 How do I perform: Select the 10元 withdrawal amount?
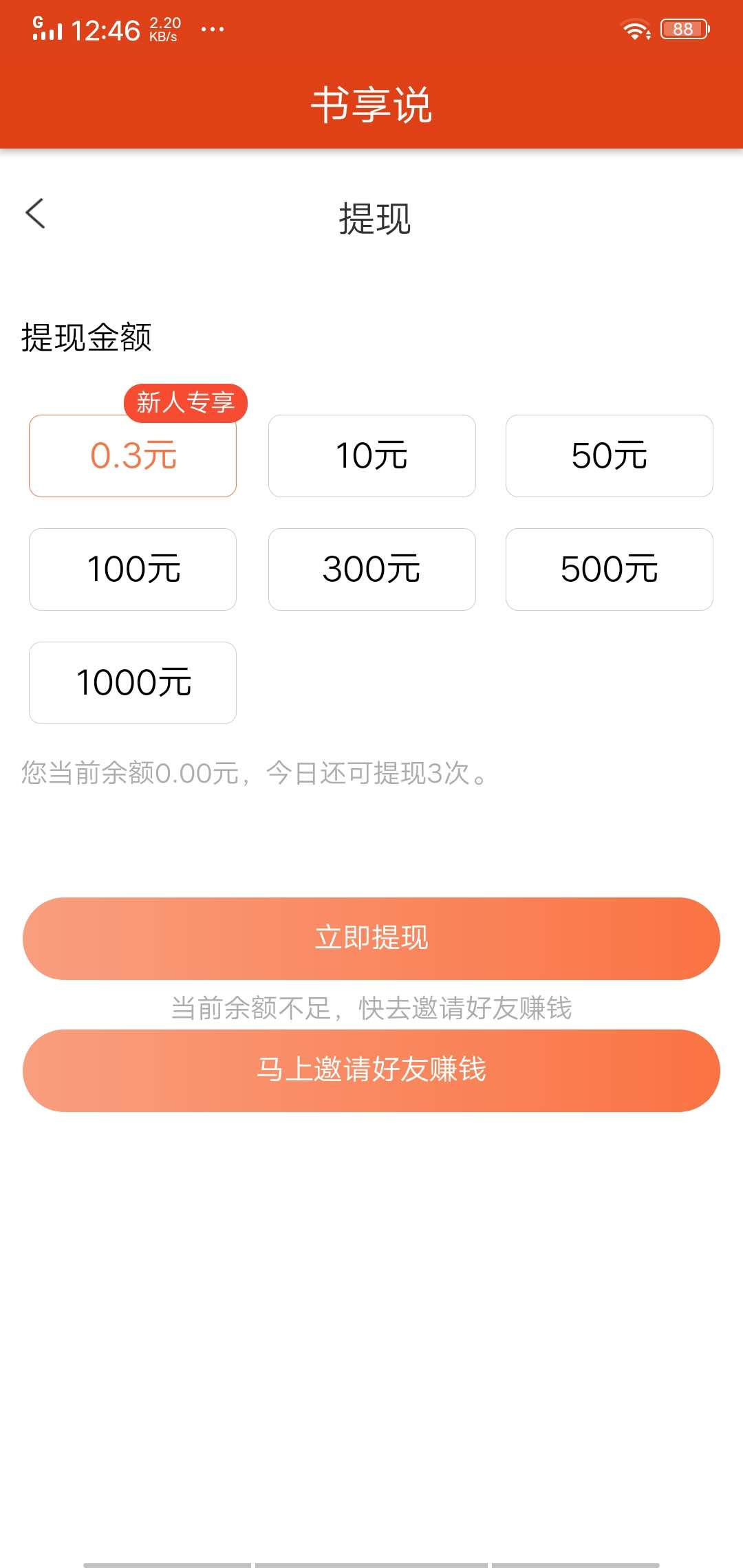[371, 455]
